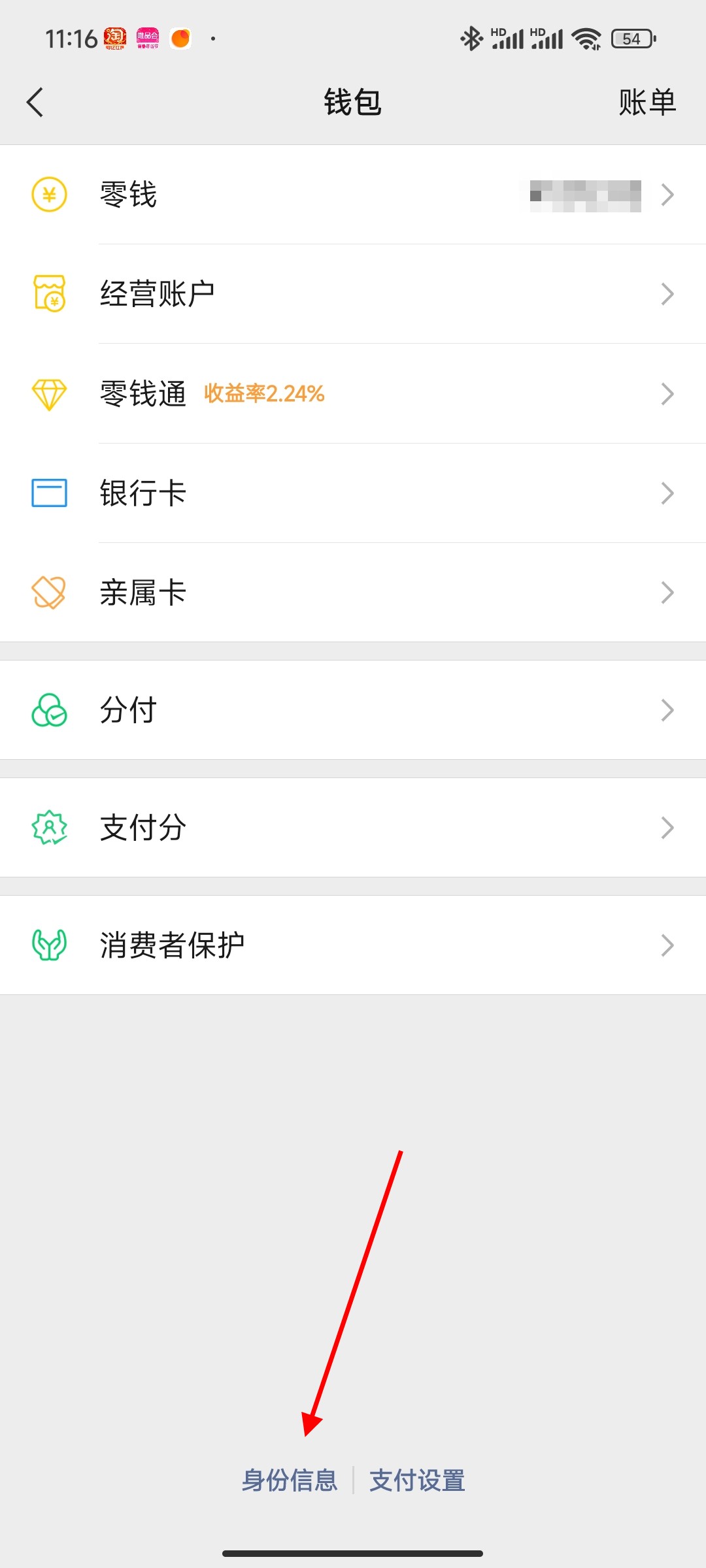View 支付分
The height and width of the screenshot is (1568, 706).
pos(353,828)
